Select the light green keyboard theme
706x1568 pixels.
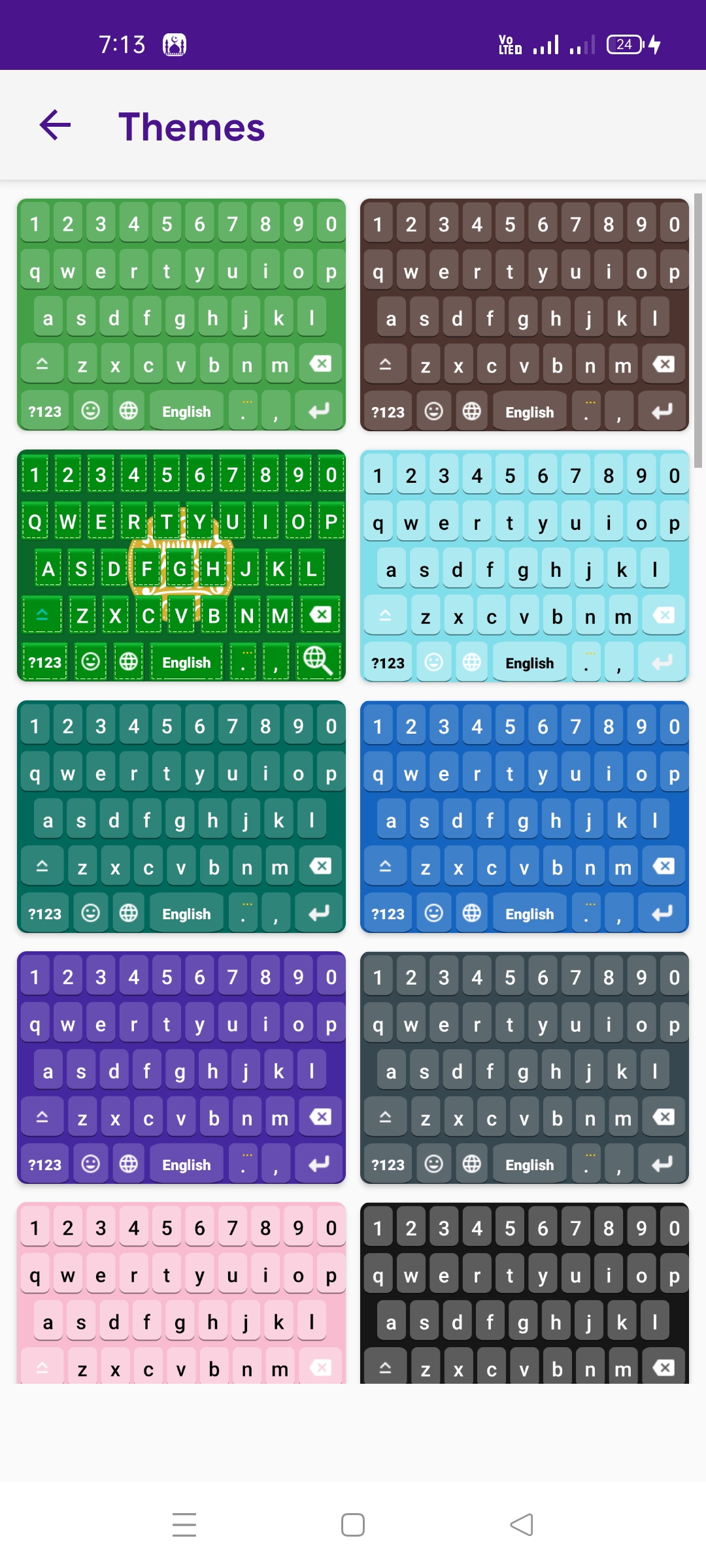tap(181, 315)
